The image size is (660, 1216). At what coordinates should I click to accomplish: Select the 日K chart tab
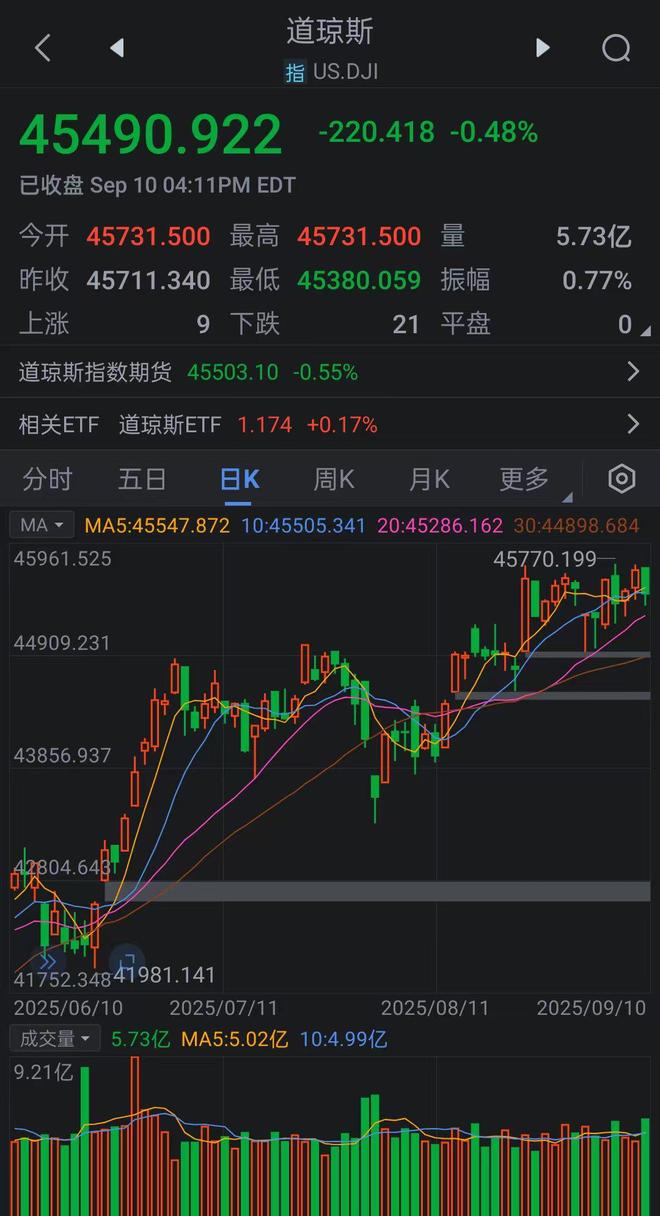(x=239, y=479)
